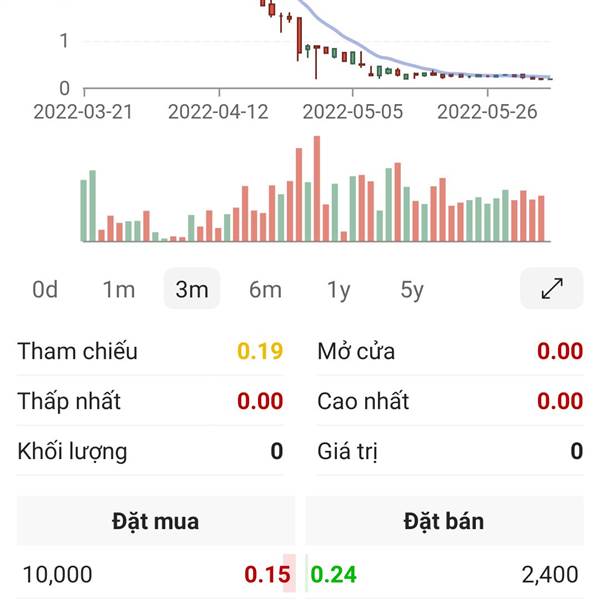The image size is (600, 600).
Task: Switch chart to 1m range
Action: pyautogui.click(x=118, y=290)
